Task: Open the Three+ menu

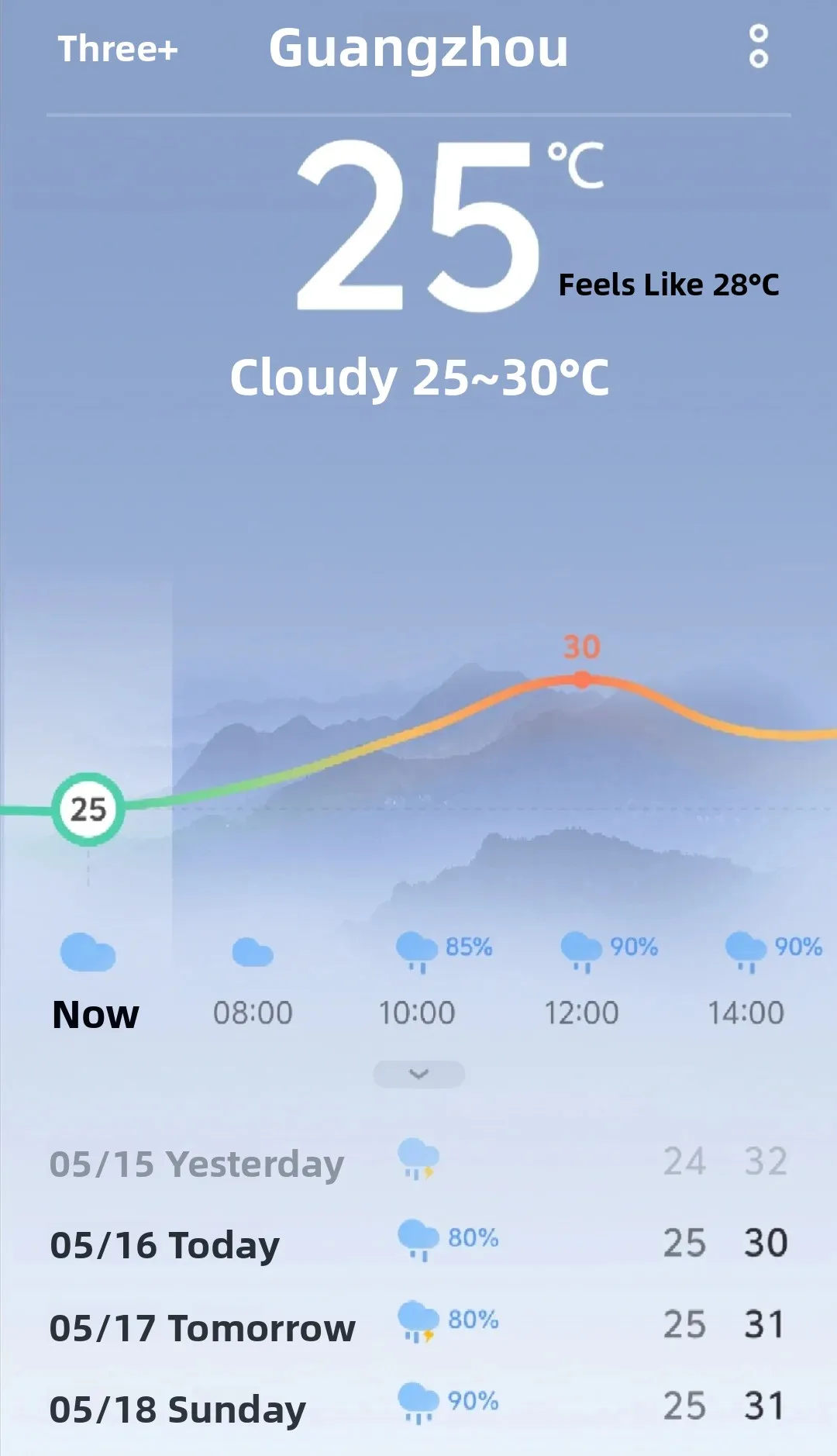Action: 118,50
